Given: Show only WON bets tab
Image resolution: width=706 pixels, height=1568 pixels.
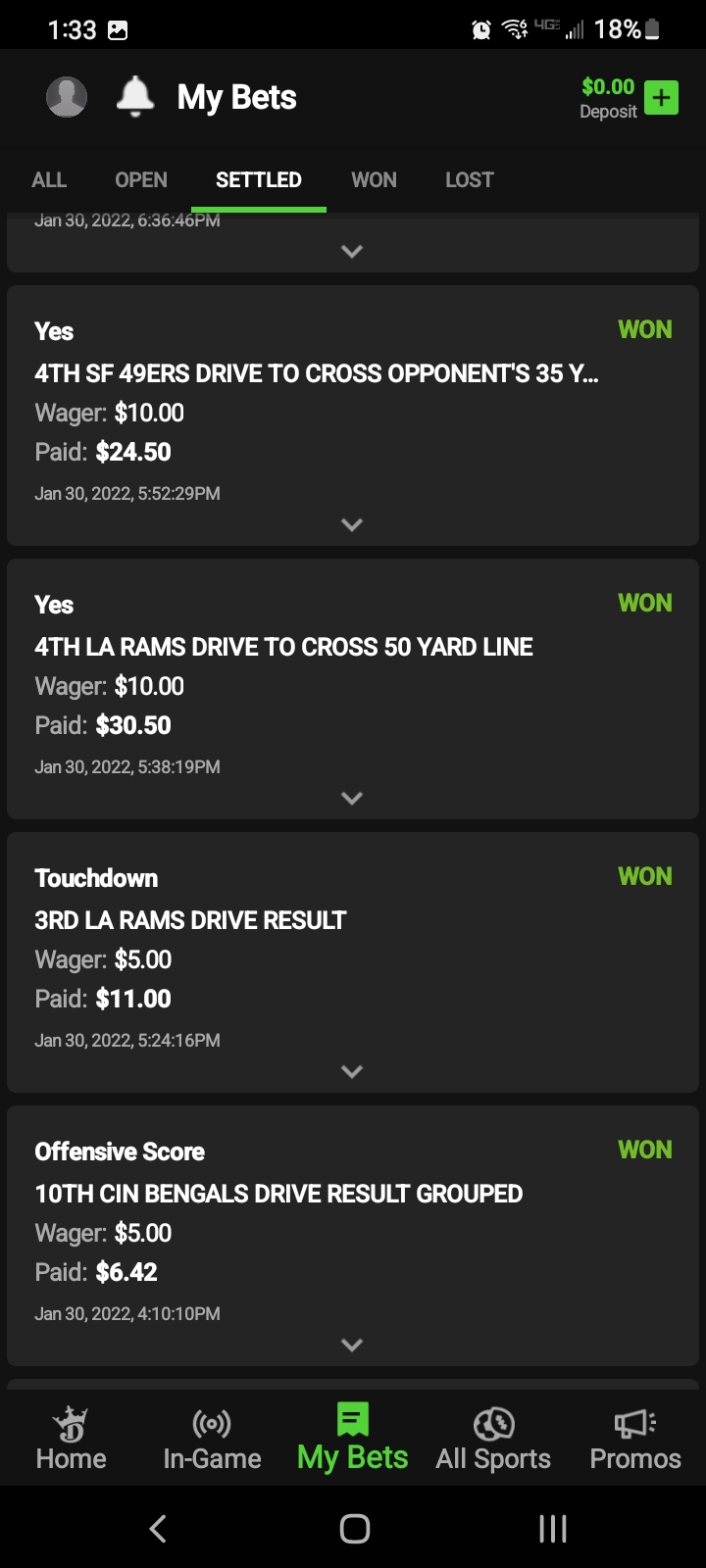Looking at the screenshot, I should (x=375, y=180).
